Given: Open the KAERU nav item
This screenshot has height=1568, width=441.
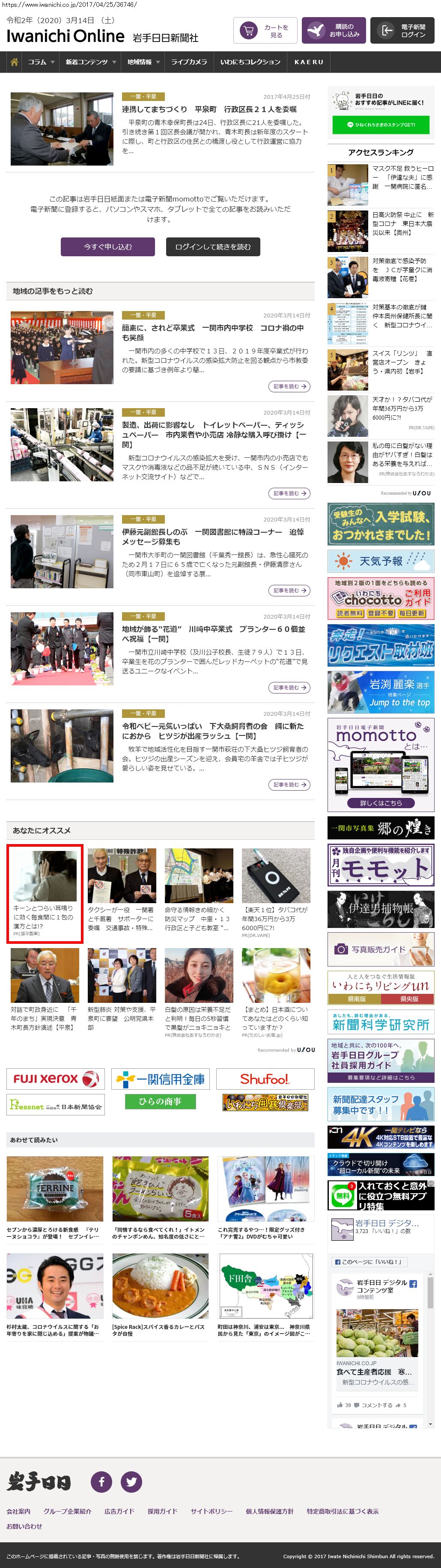Looking at the screenshot, I should pos(309,62).
